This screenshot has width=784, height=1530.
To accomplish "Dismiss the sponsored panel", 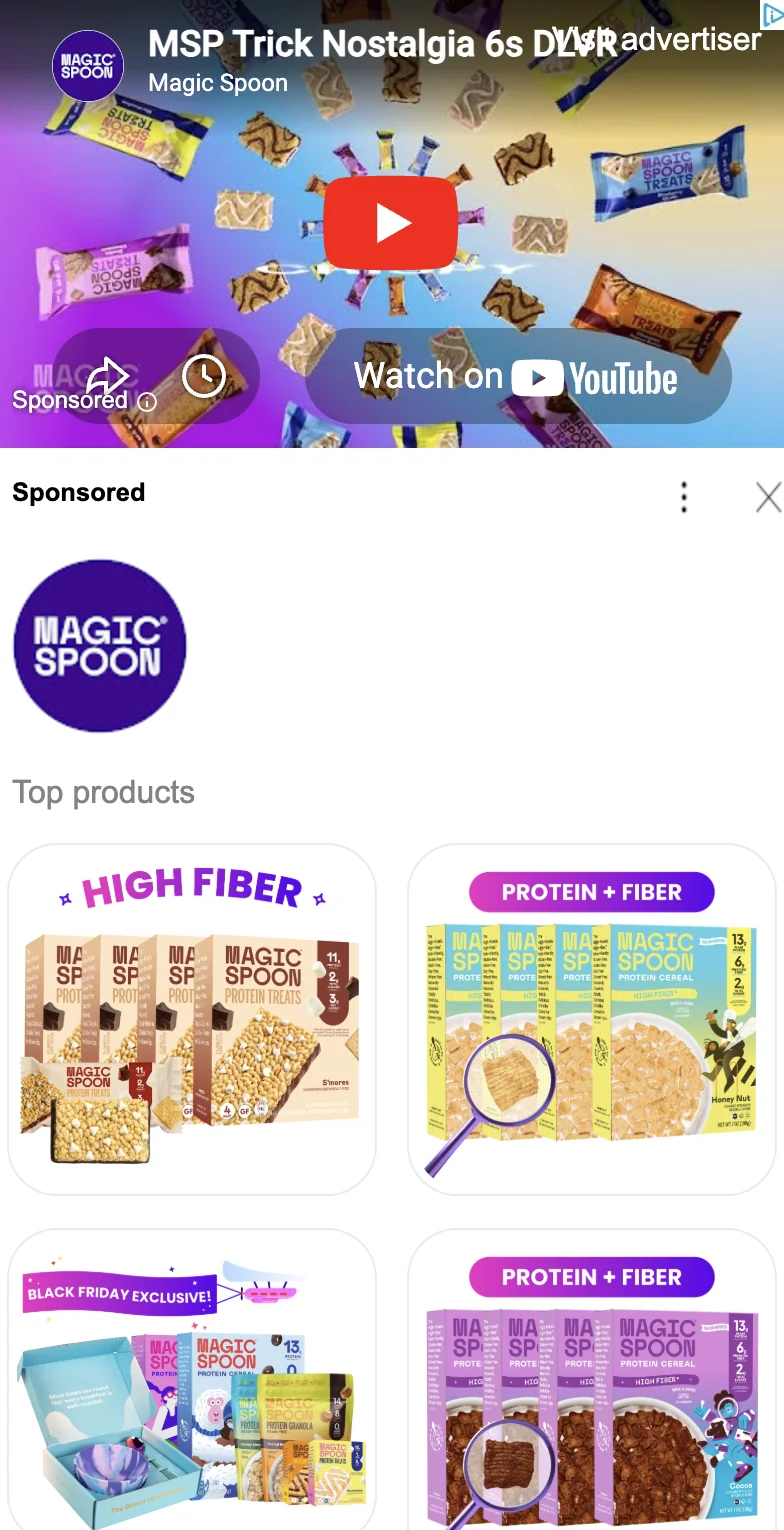I will click(768, 497).
